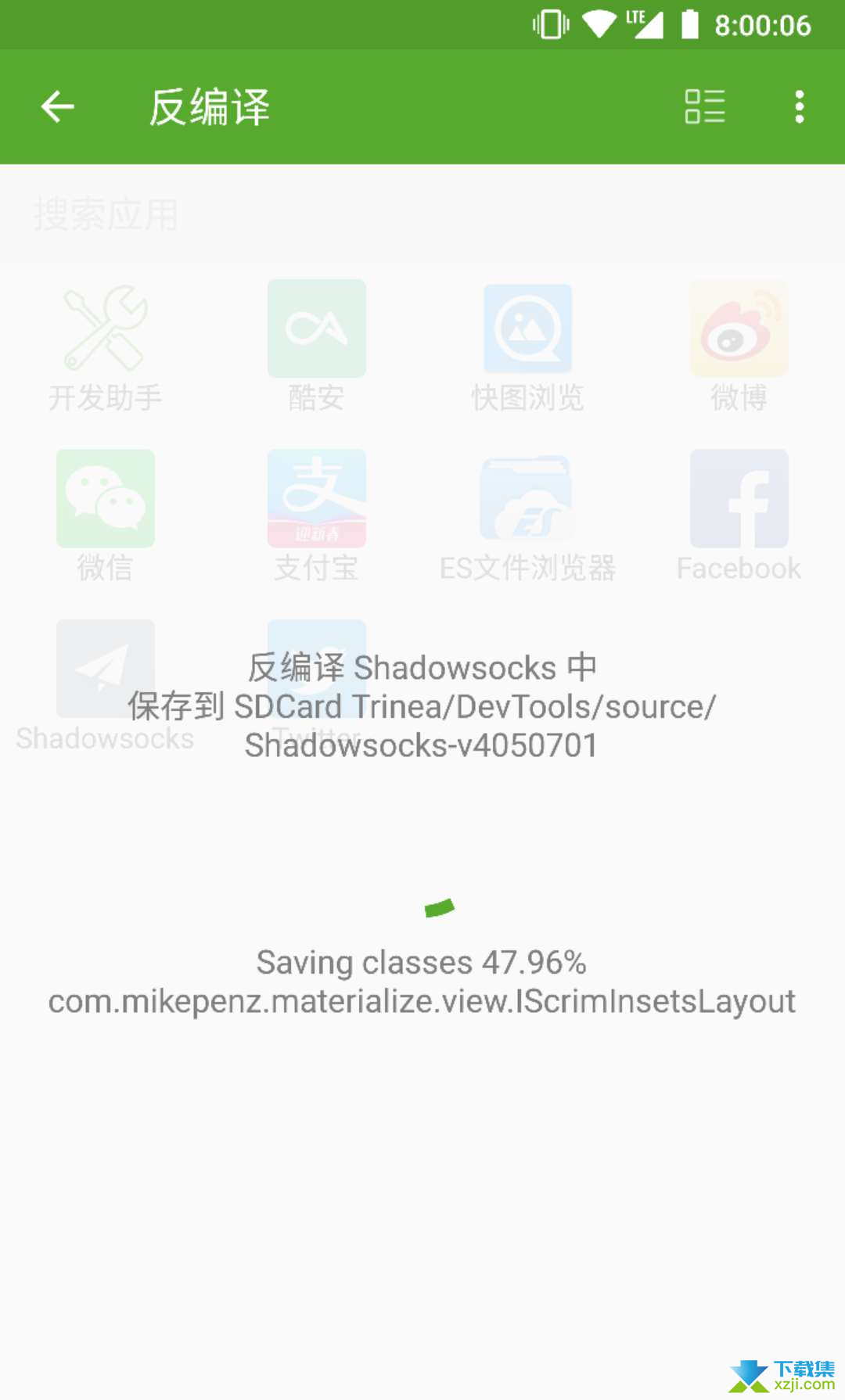Go back using the top-left arrow

[57, 106]
